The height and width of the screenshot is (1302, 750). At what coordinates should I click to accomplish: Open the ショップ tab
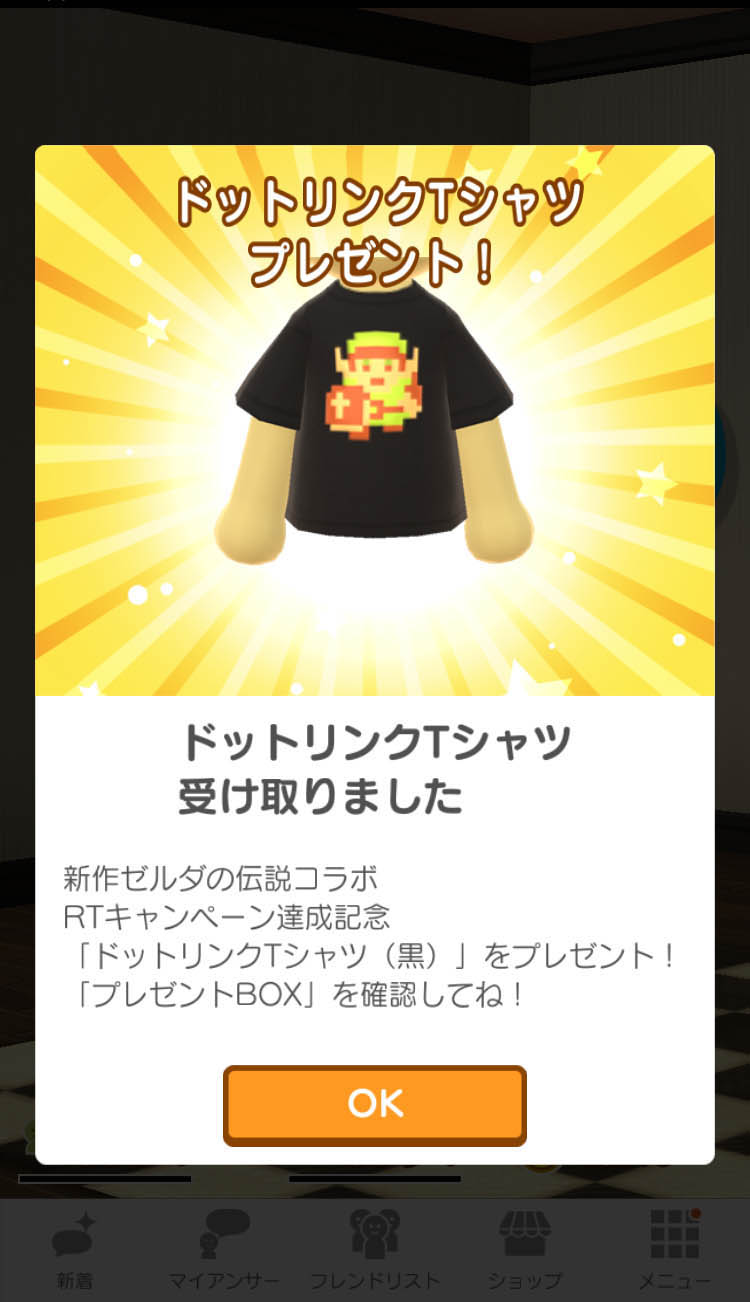pos(524,1246)
